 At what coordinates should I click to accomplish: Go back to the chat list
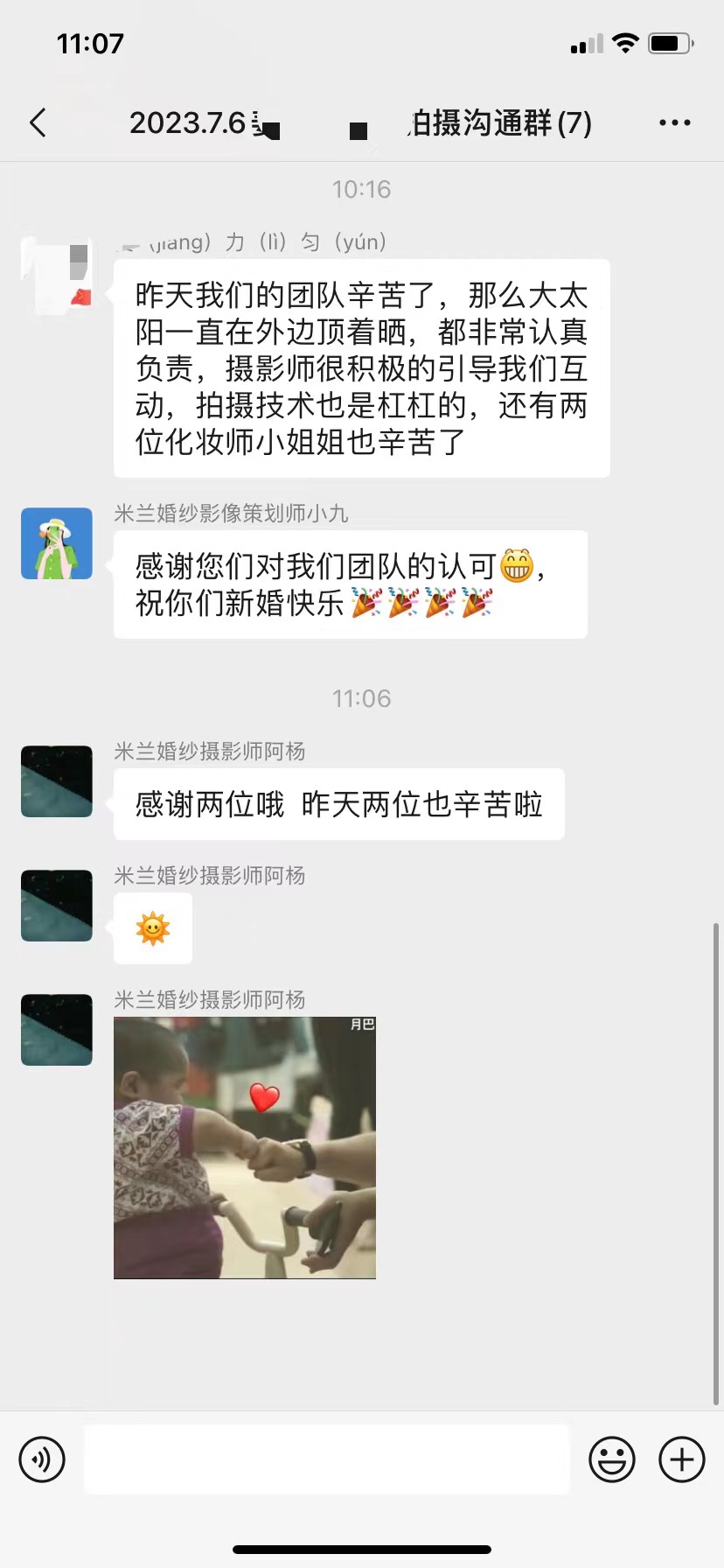coord(38,123)
